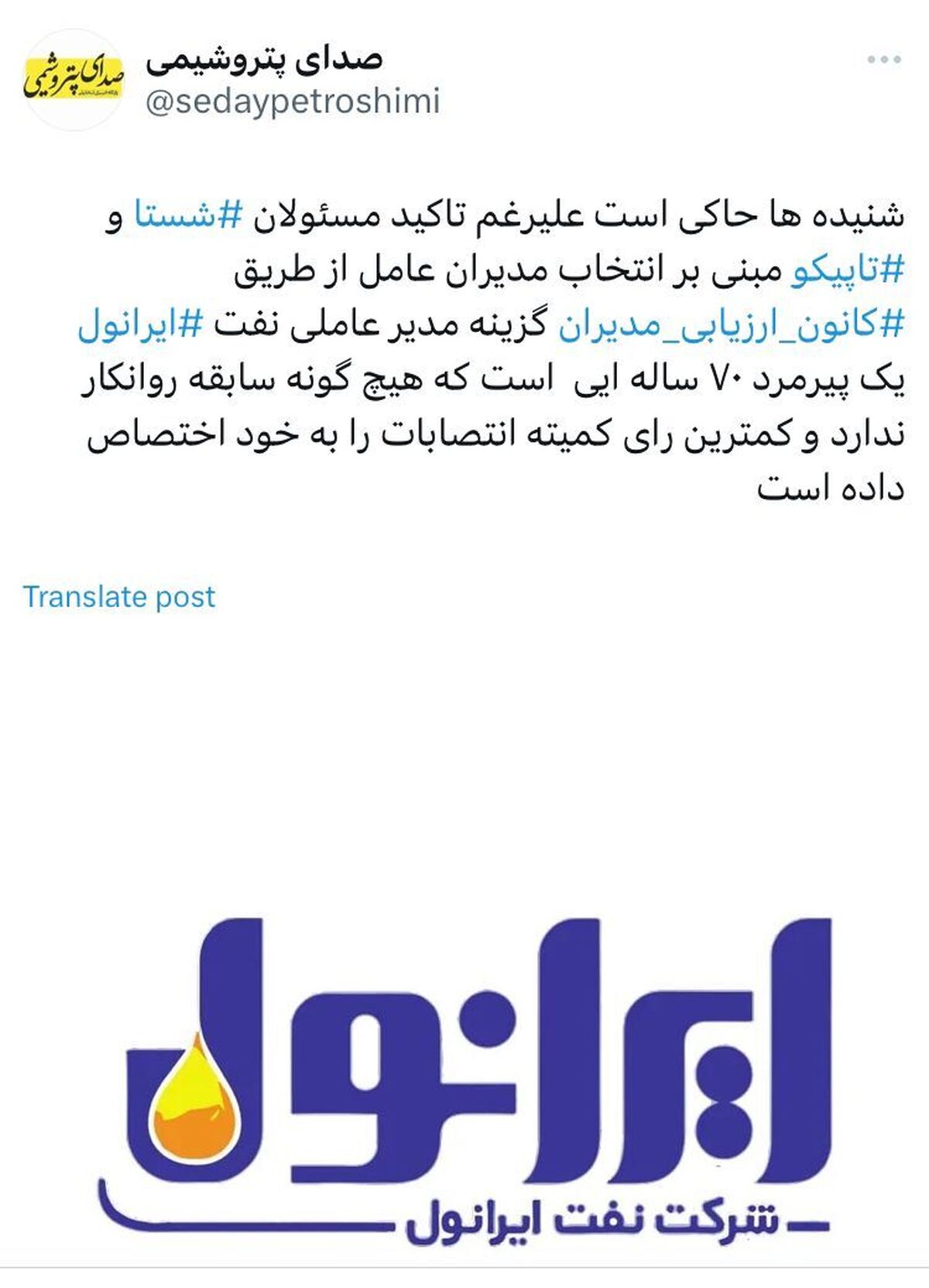Open the @sedaypetroshimi account handle
The width and height of the screenshot is (929, 1288).
[293, 101]
